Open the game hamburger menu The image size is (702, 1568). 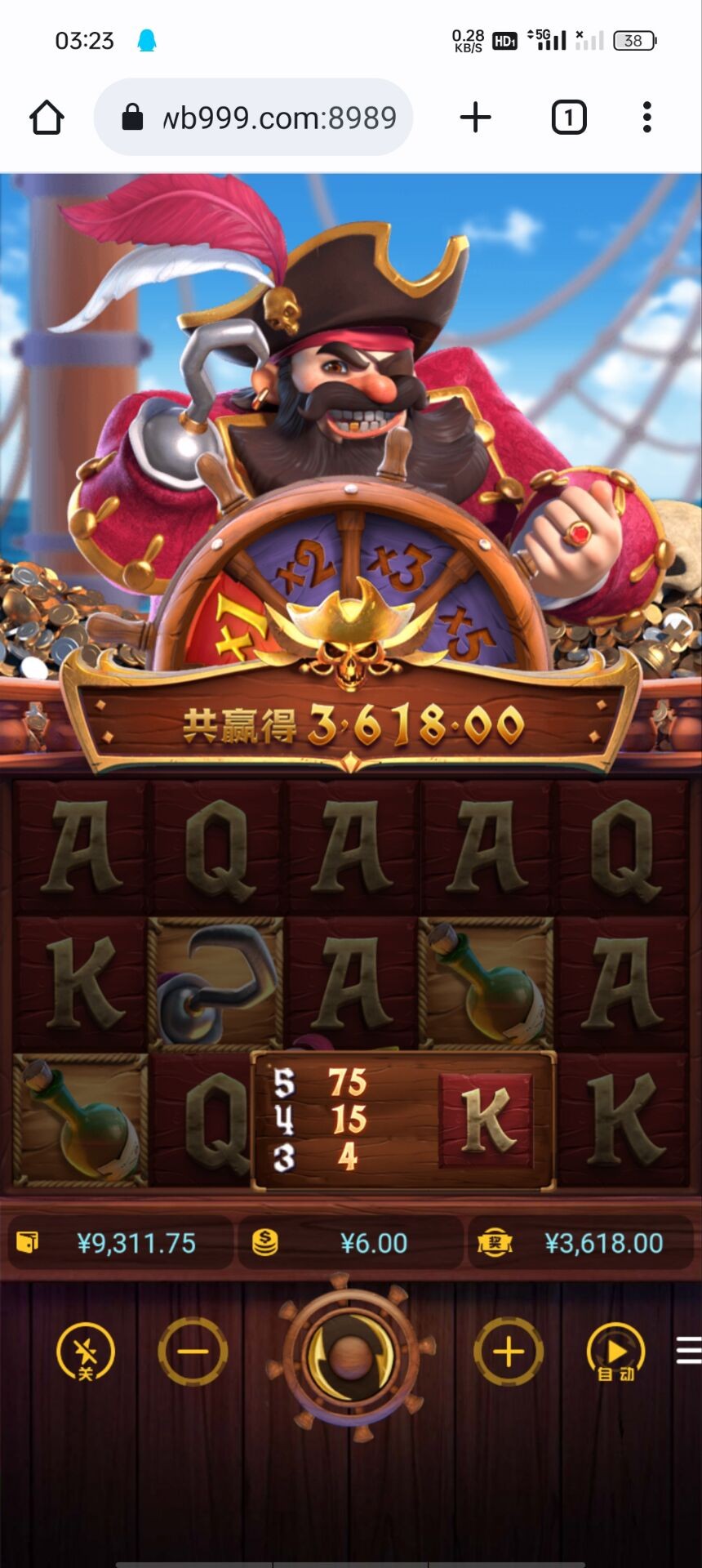689,1350
